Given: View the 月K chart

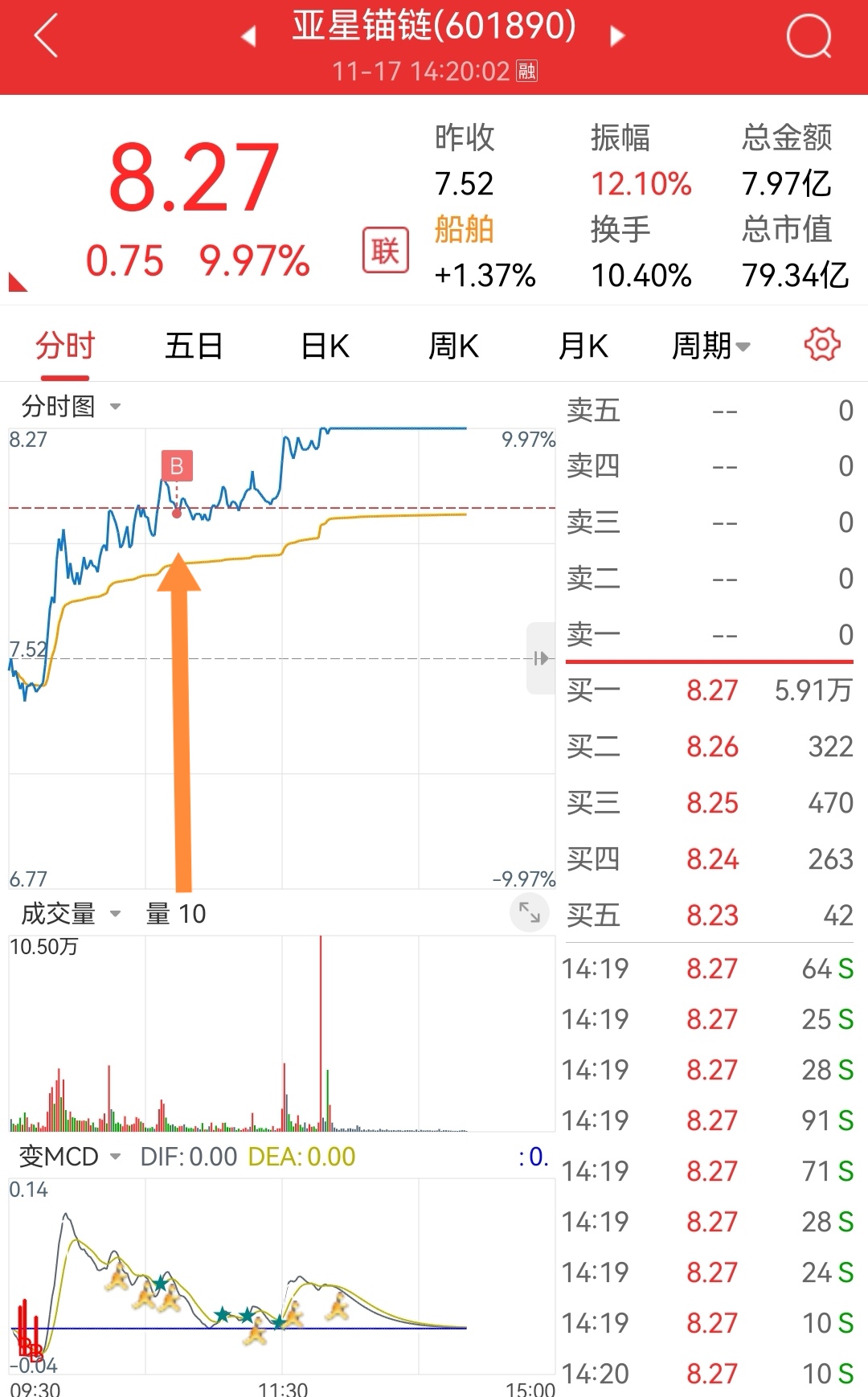Looking at the screenshot, I should [x=583, y=346].
